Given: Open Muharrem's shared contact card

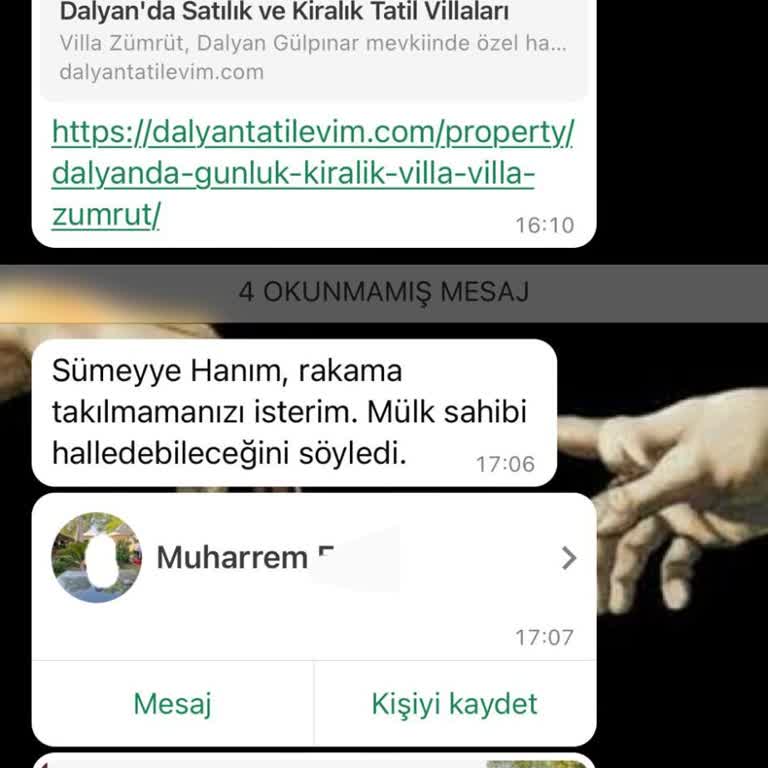Looking at the screenshot, I should [x=315, y=558].
